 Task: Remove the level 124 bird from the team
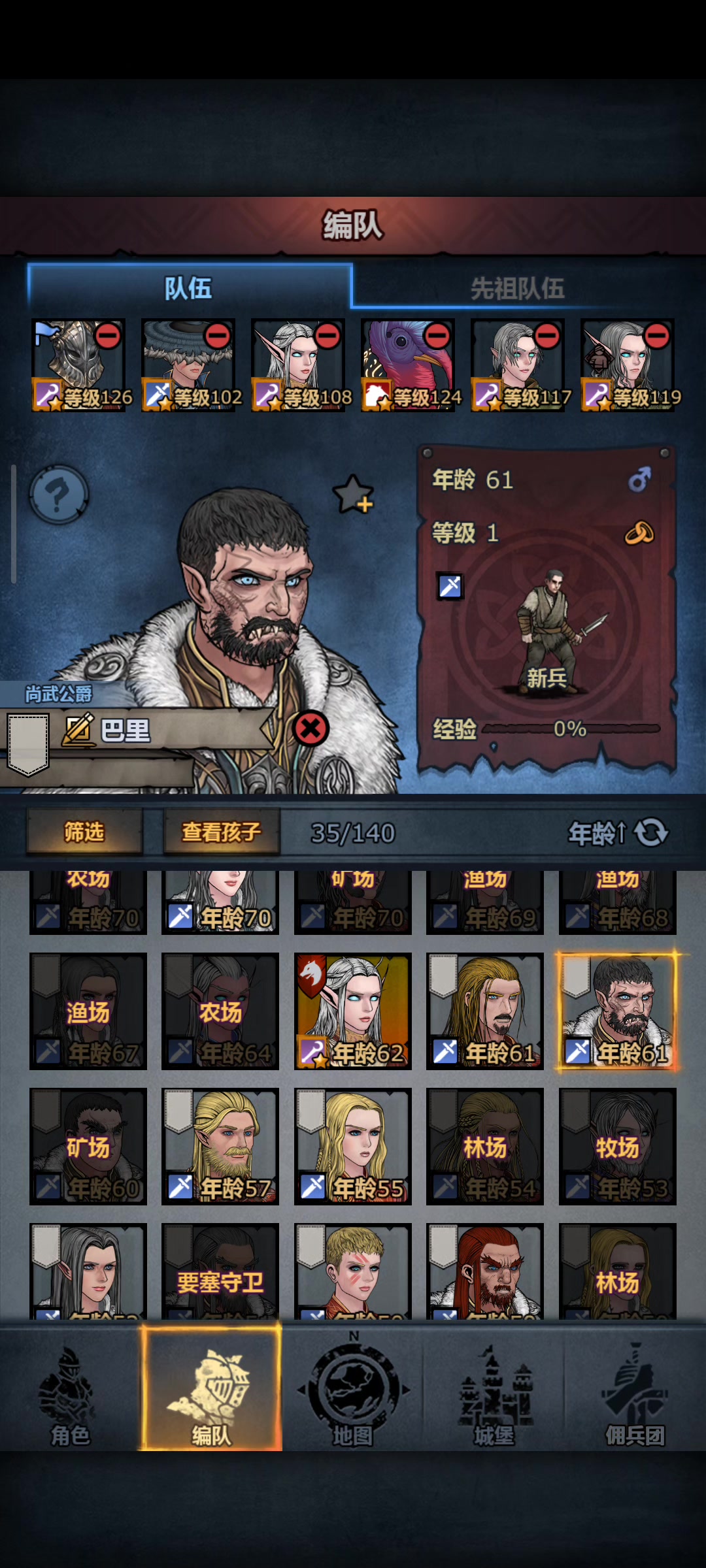pyautogui.click(x=437, y=336)
